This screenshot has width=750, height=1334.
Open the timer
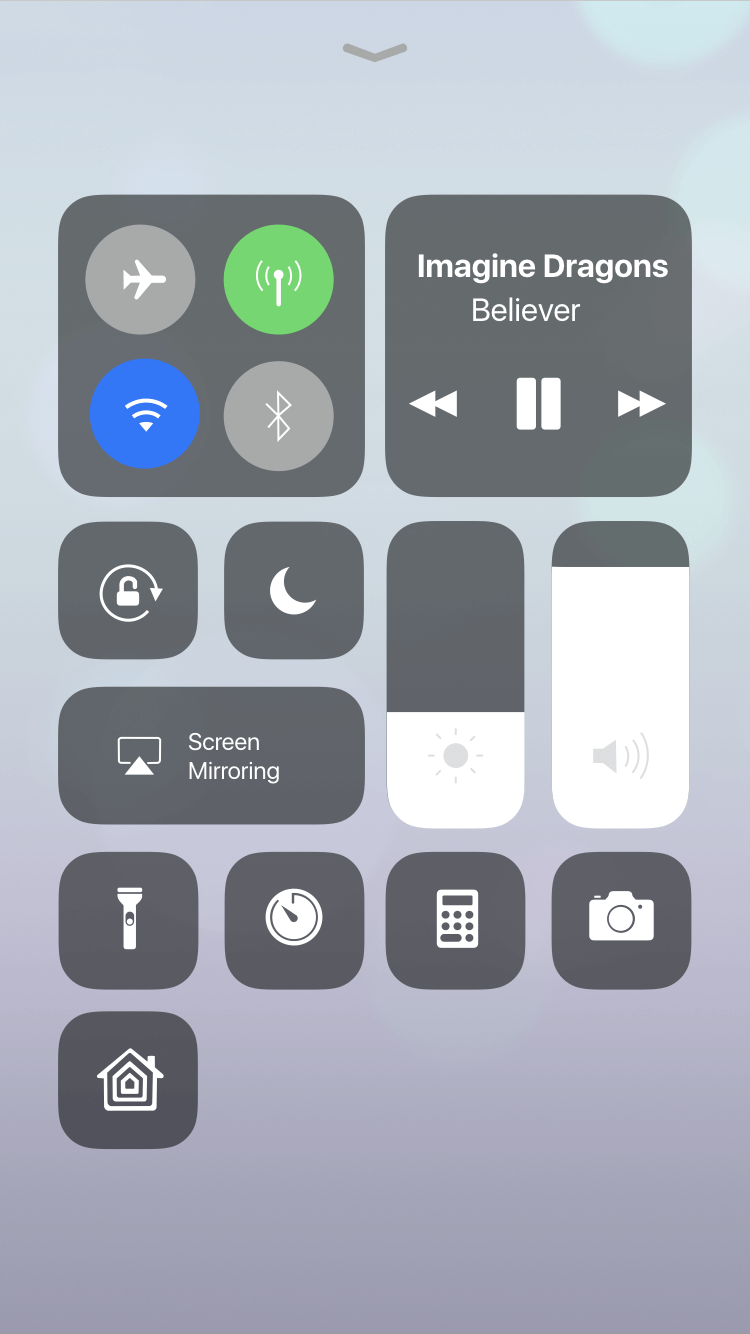tap(294, 920)
